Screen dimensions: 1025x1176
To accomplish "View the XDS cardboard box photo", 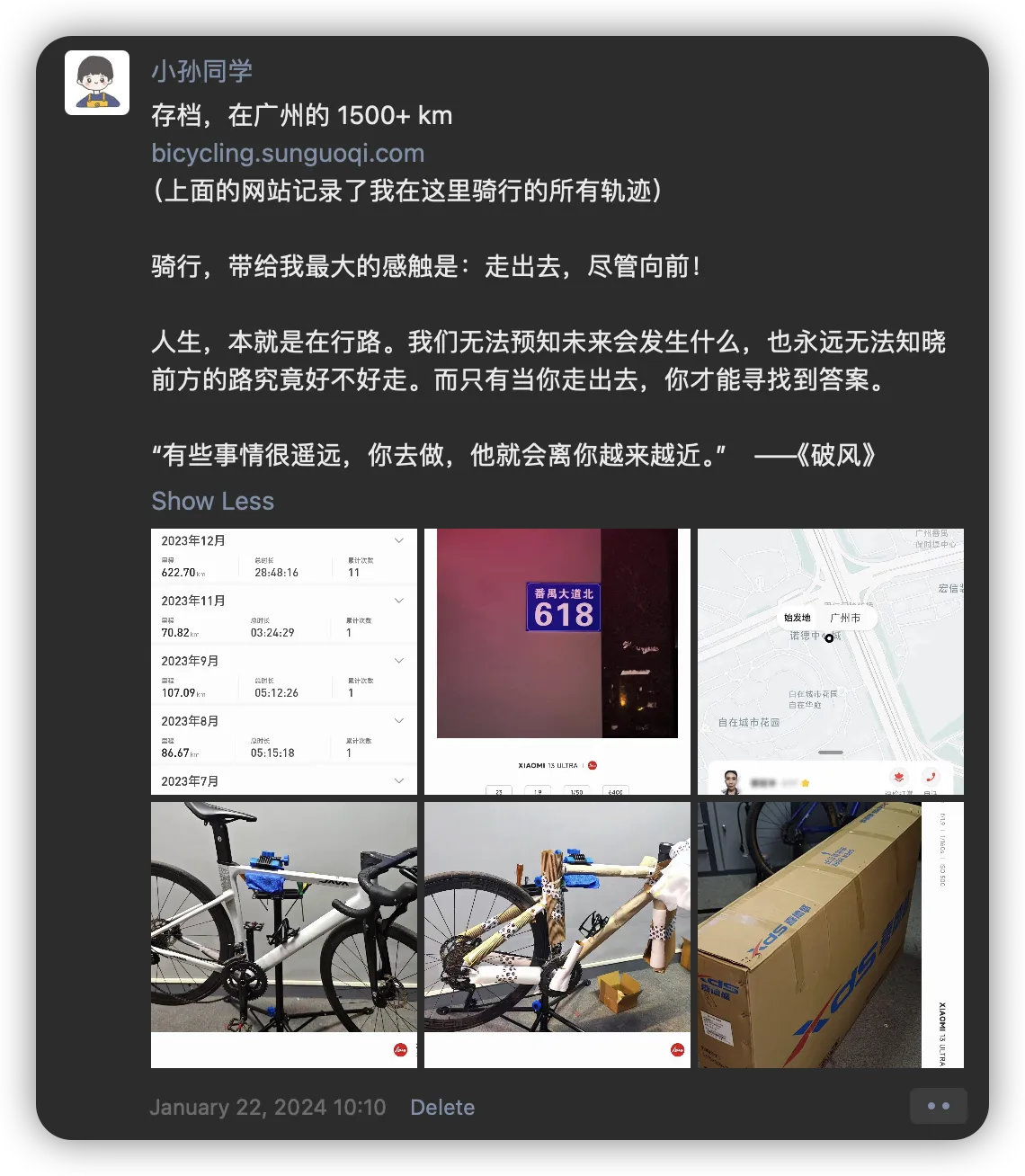I will 831,935.
